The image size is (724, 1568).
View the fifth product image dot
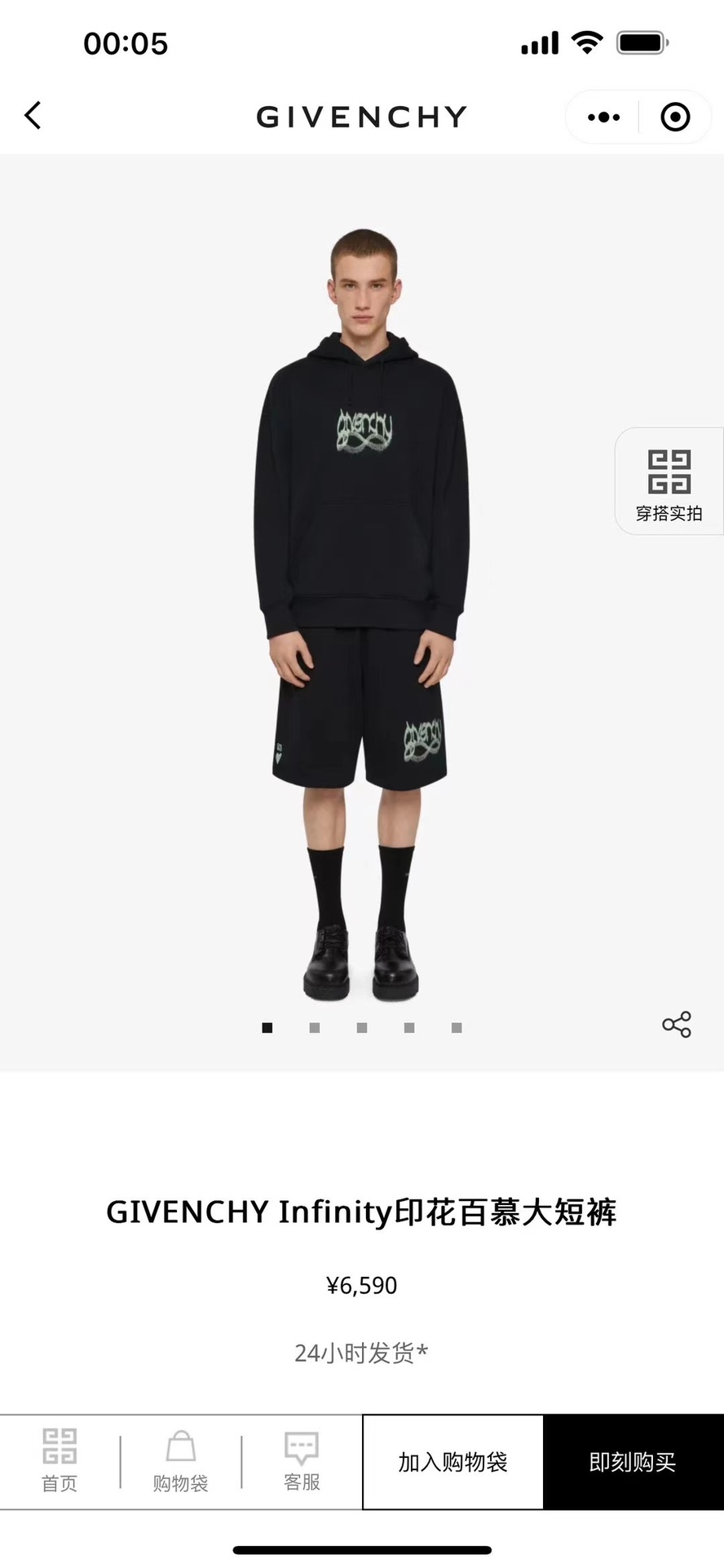point(457,1028)
